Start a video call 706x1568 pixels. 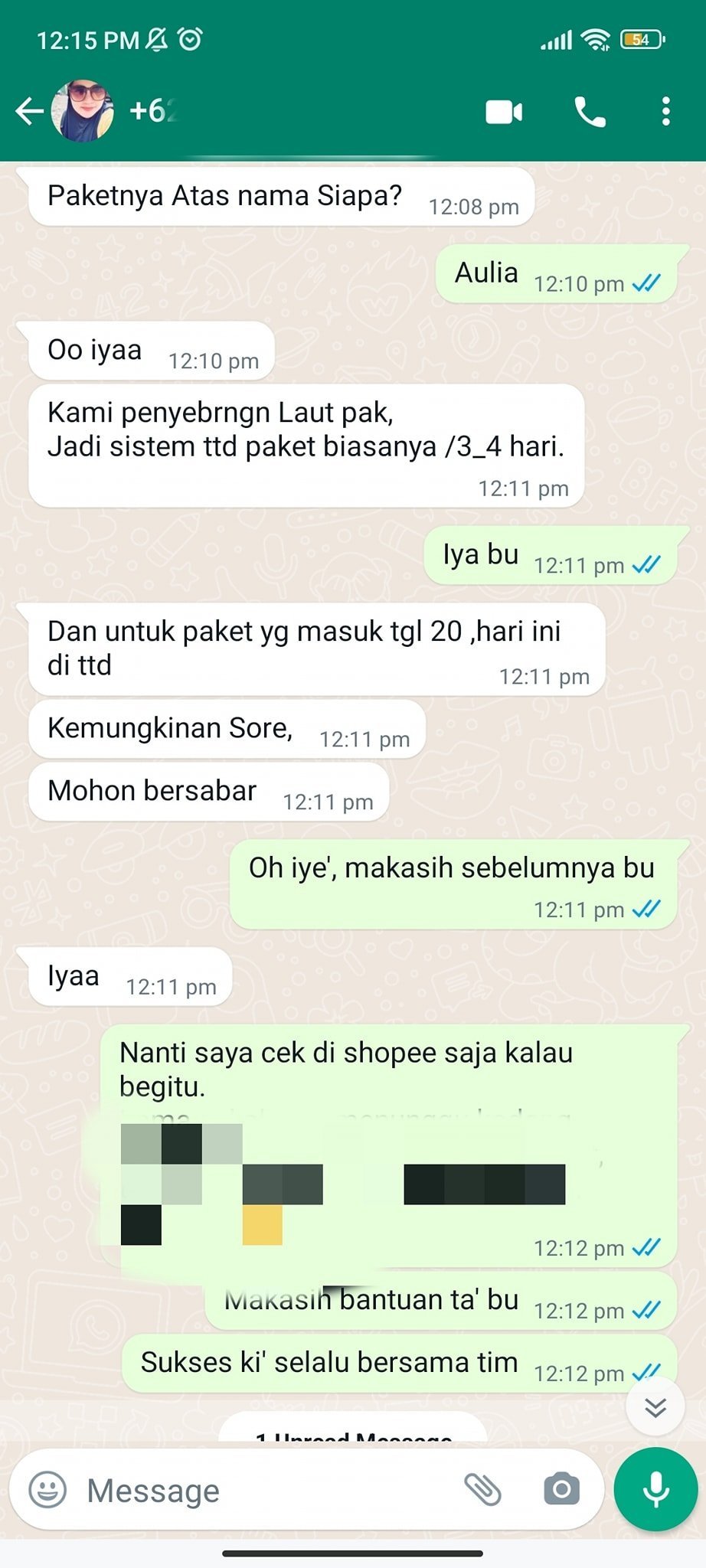tap(504, 112)
